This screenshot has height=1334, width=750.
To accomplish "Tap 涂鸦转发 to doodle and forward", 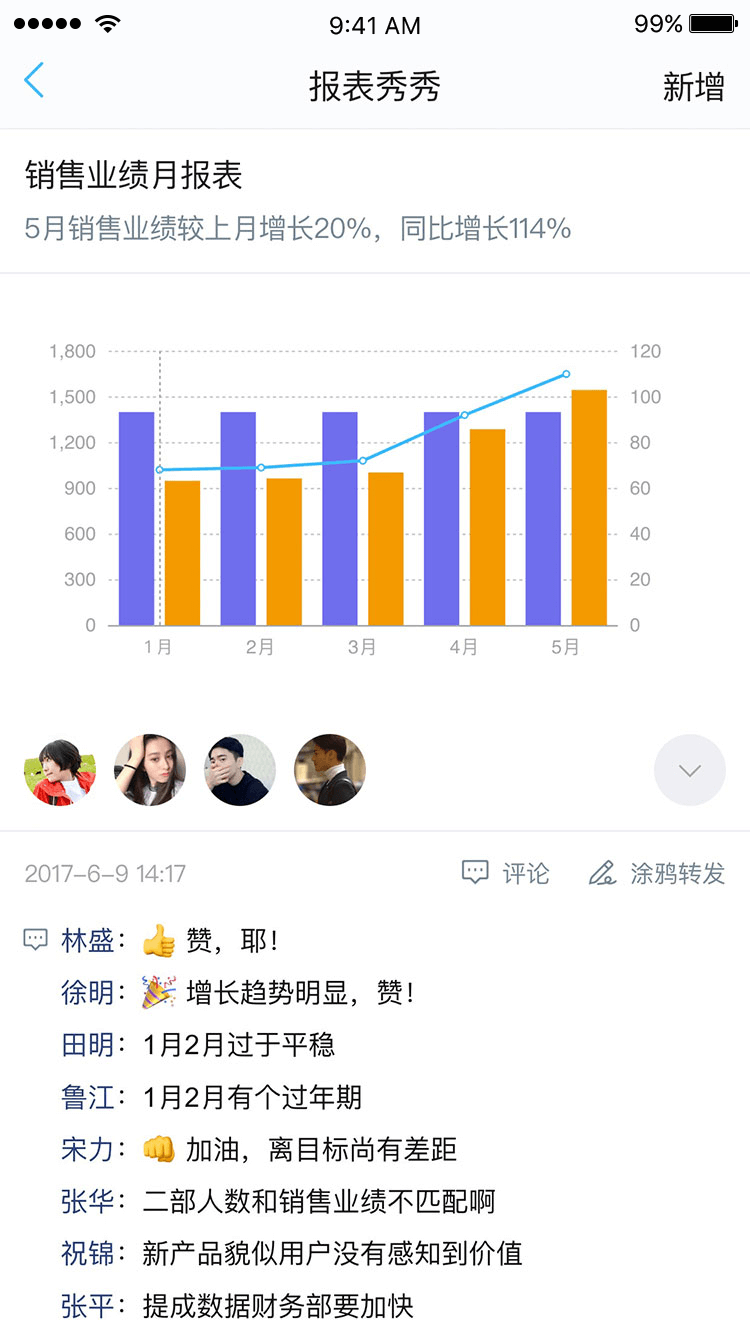I will 657,873.
